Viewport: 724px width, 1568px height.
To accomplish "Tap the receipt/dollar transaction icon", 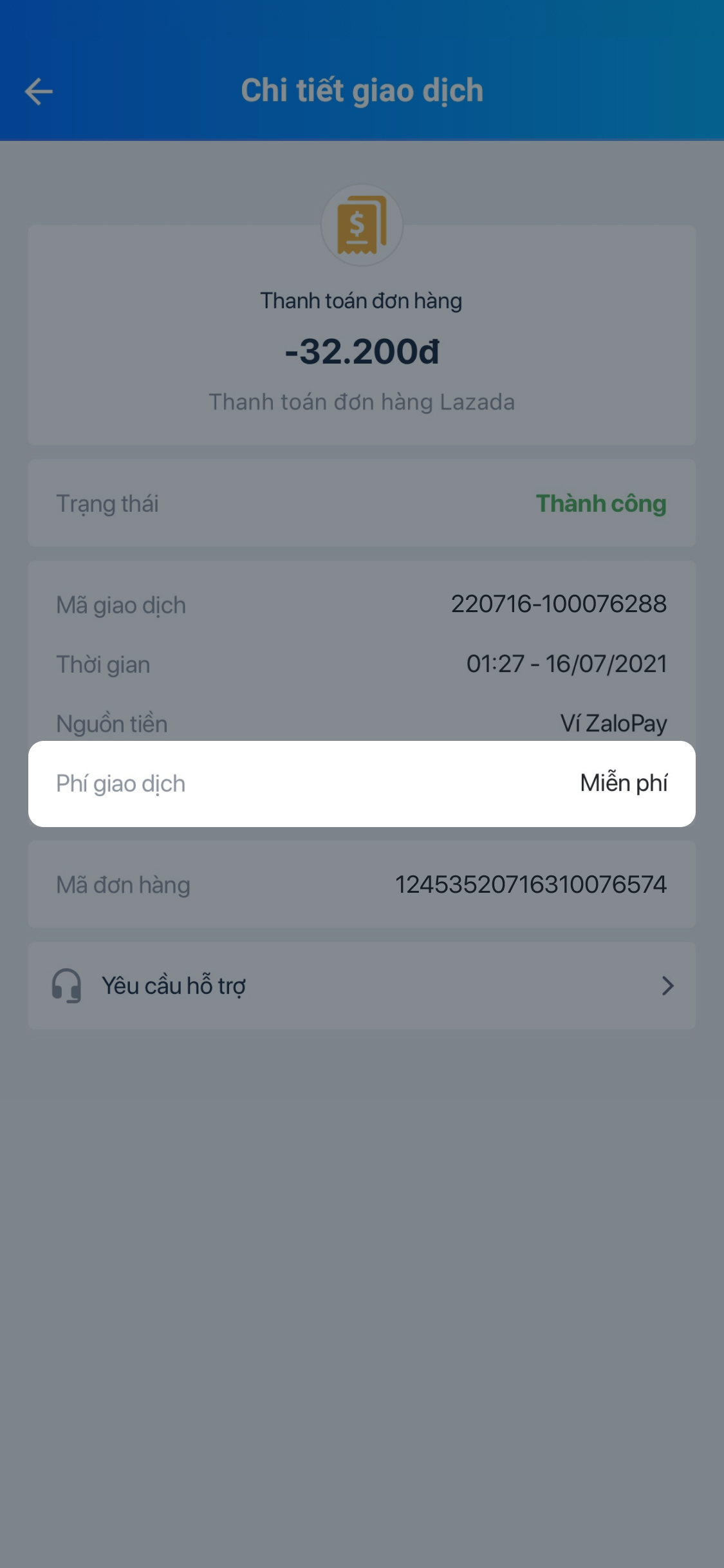I will coord(362,224).
